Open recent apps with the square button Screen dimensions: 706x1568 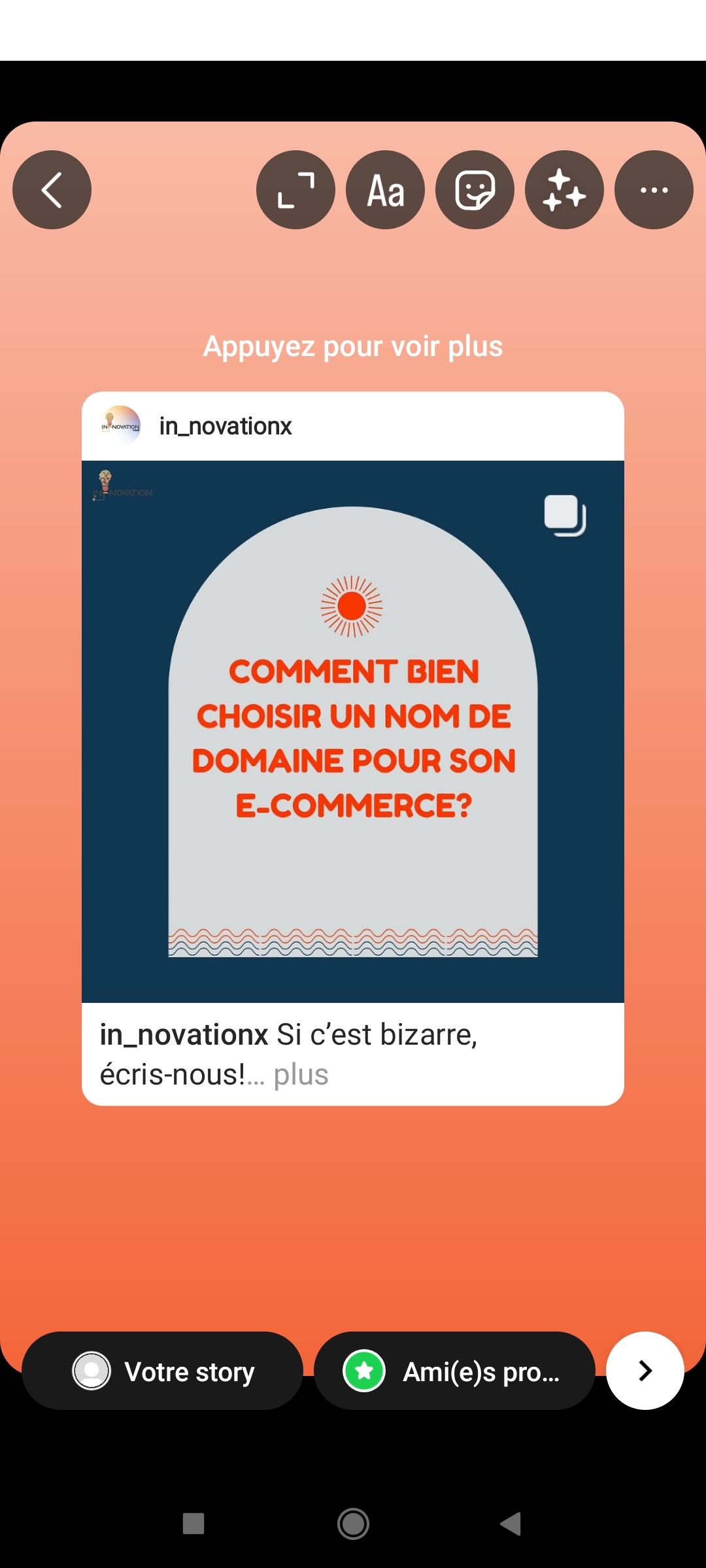(x=193, y=1524)
